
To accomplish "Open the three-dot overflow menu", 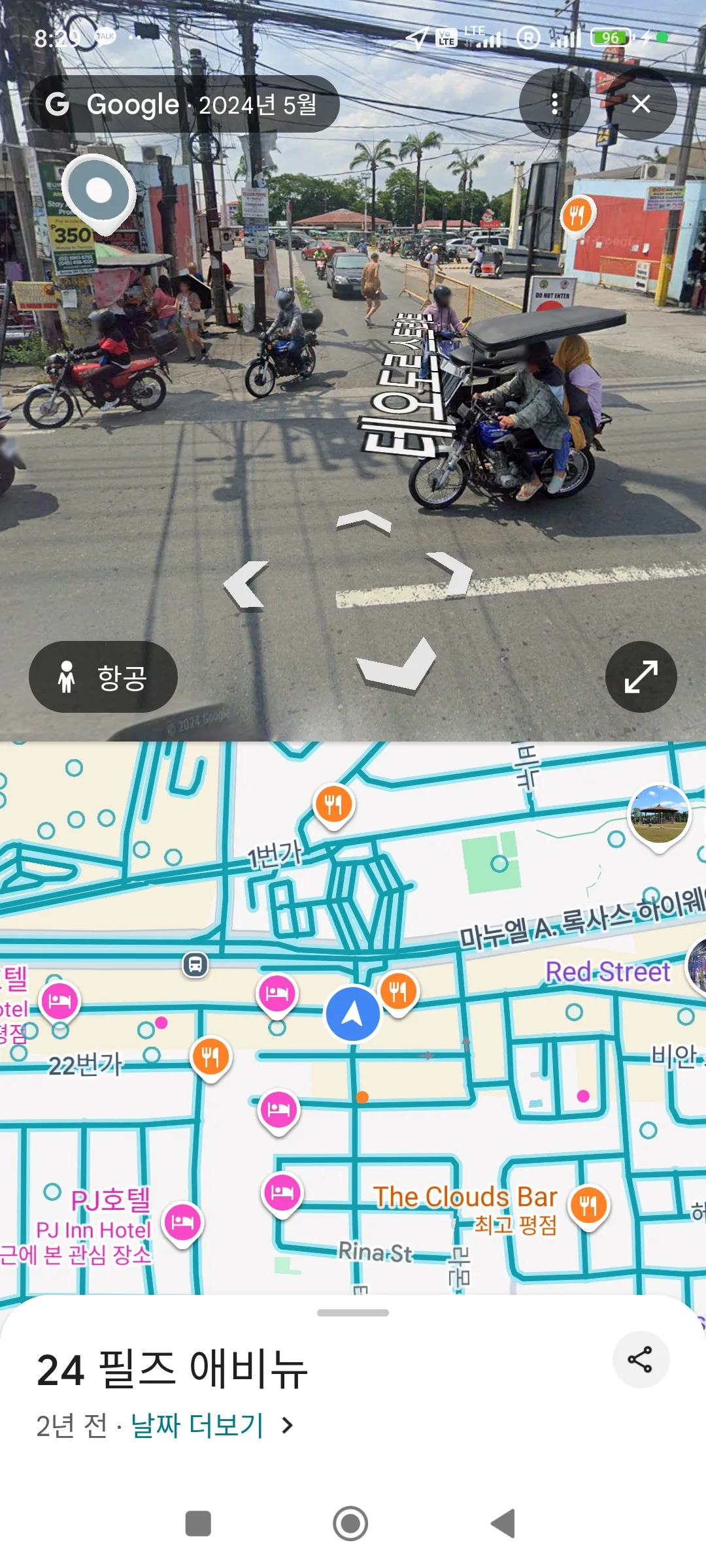I will pyautogui.click(x=555, y=104).
